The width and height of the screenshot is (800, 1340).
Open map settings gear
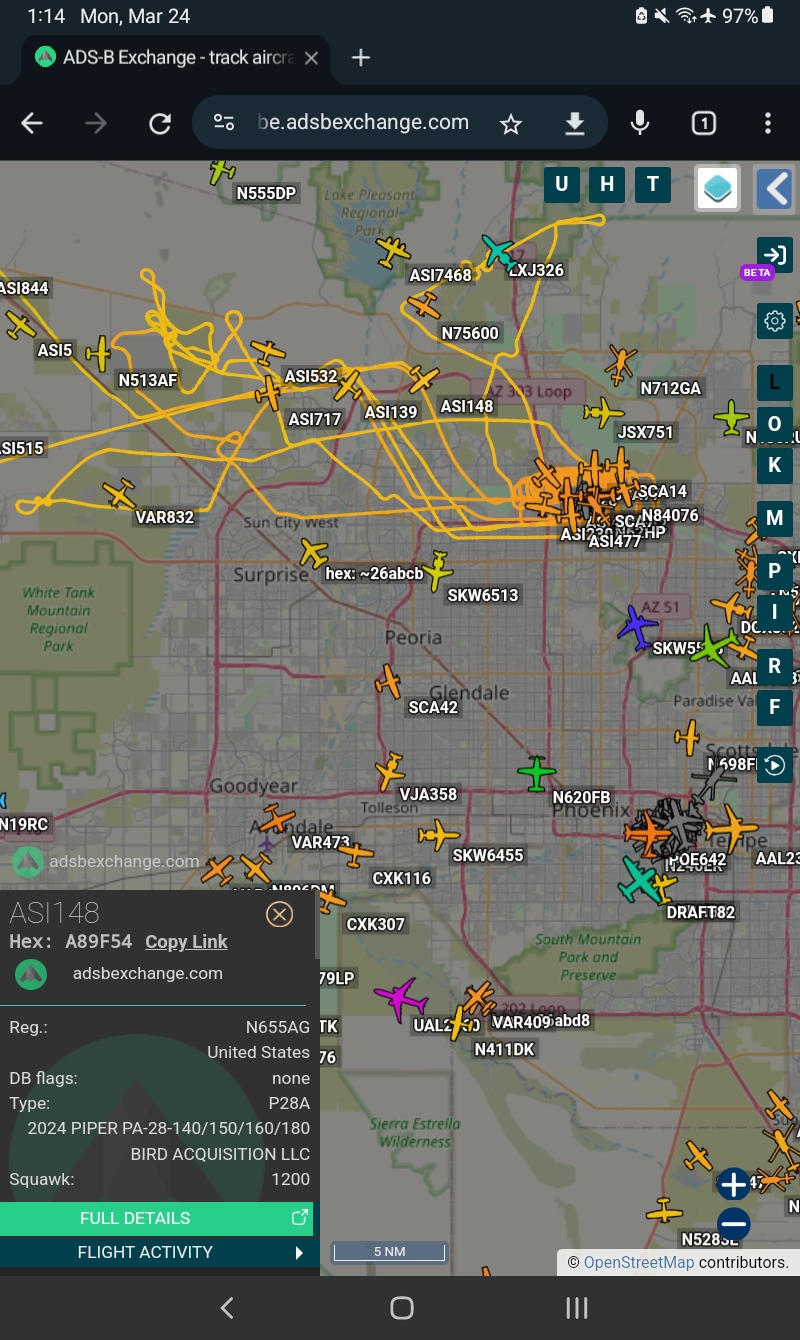coord(774,321)
